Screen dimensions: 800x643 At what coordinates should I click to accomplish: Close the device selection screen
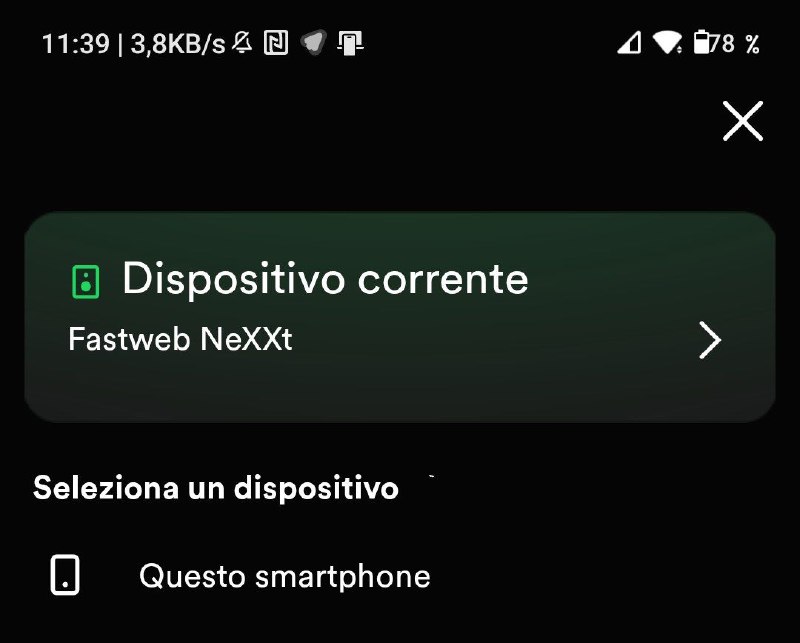pos(742,122)
